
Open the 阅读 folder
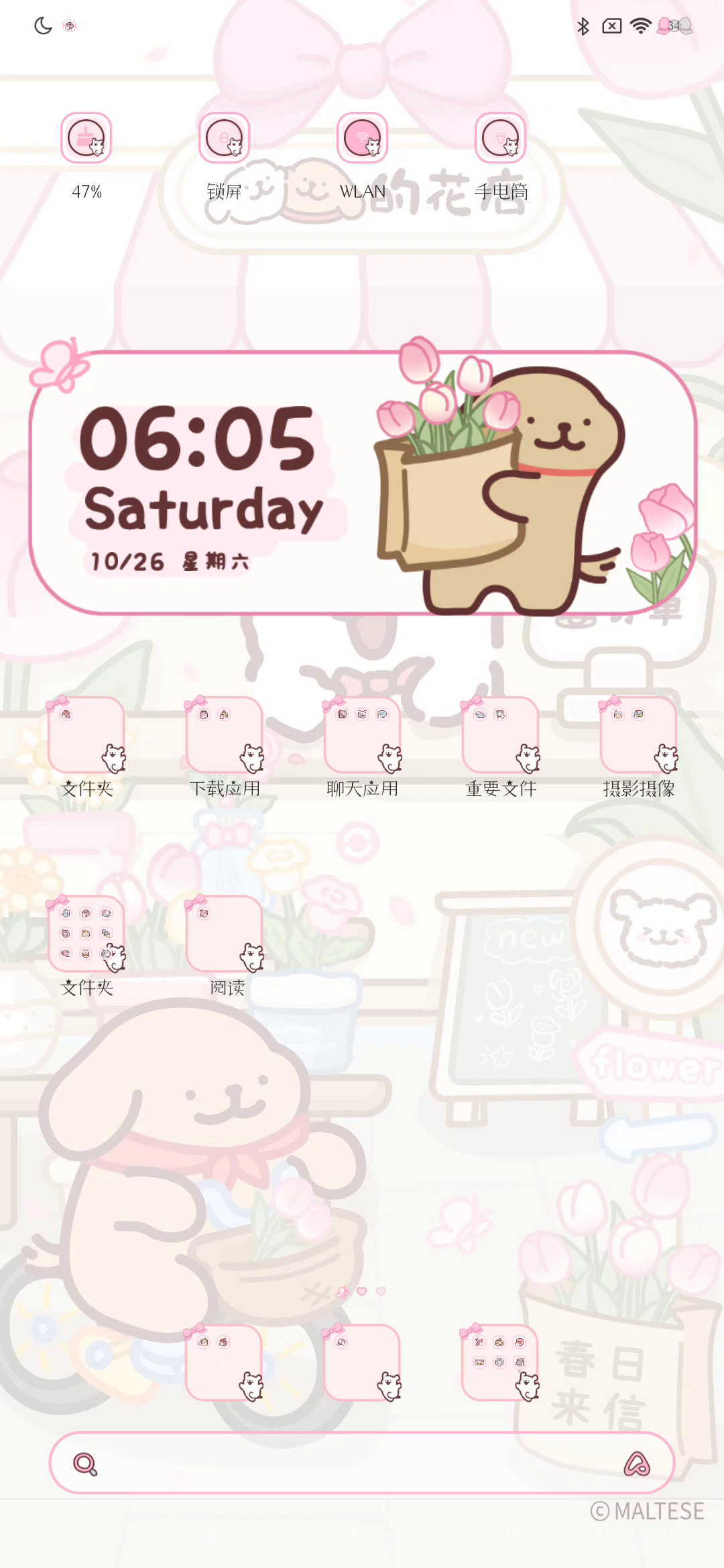click(225, 934)
